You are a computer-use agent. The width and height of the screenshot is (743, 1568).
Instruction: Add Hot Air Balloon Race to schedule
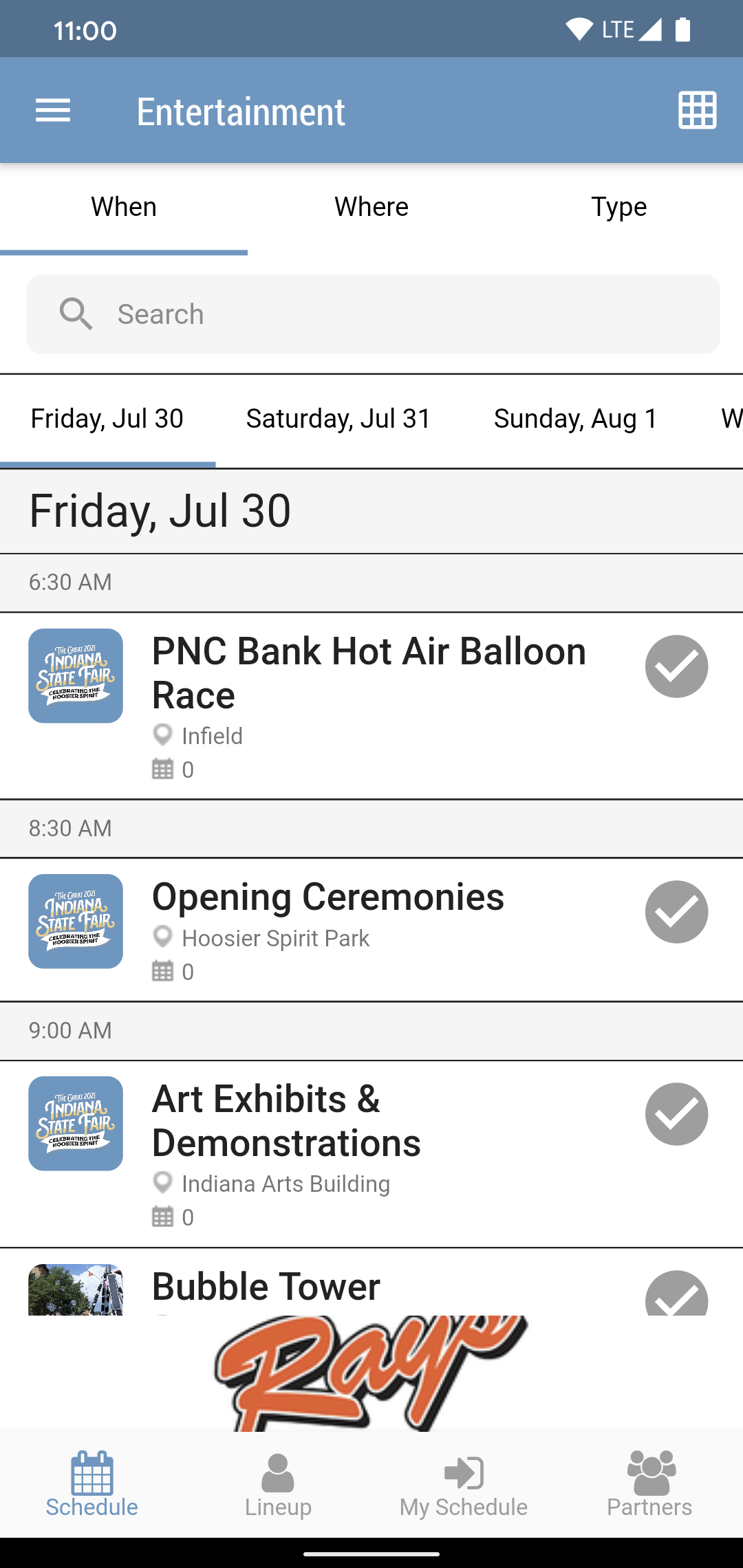point(676,666)
